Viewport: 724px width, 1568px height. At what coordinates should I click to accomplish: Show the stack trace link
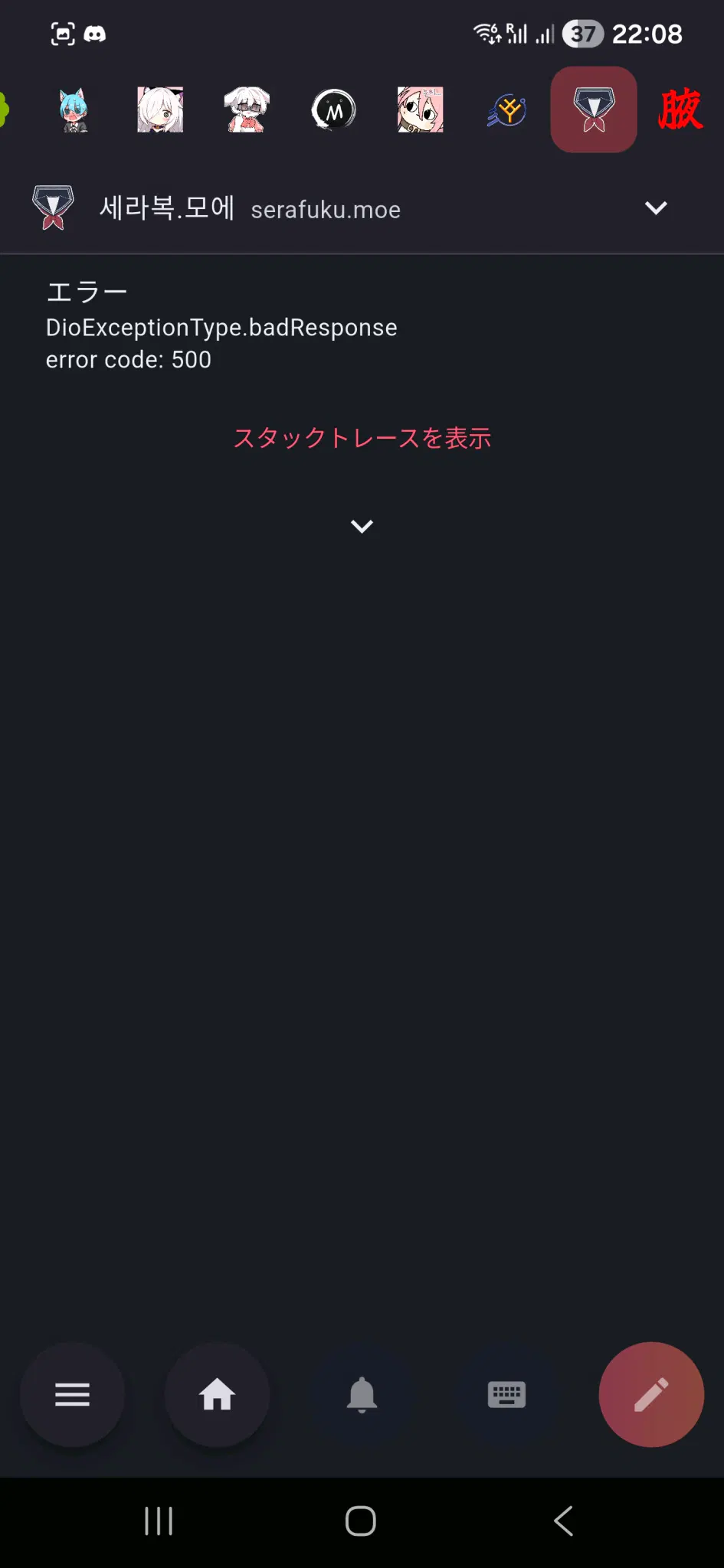(362, 438)
